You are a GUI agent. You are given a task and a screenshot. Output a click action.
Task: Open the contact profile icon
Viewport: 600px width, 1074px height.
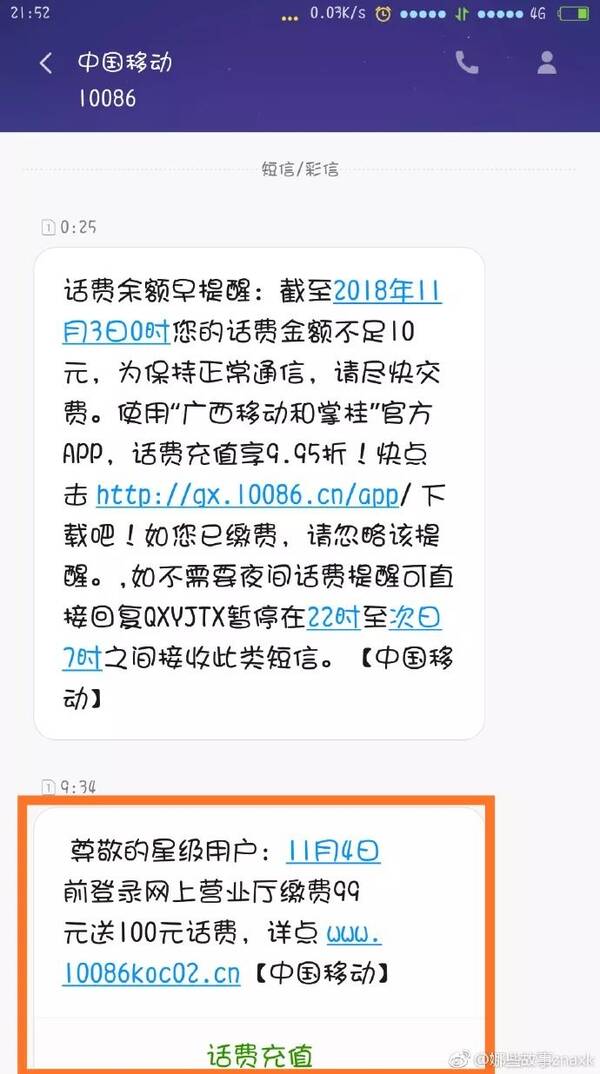tap(546, 63)
